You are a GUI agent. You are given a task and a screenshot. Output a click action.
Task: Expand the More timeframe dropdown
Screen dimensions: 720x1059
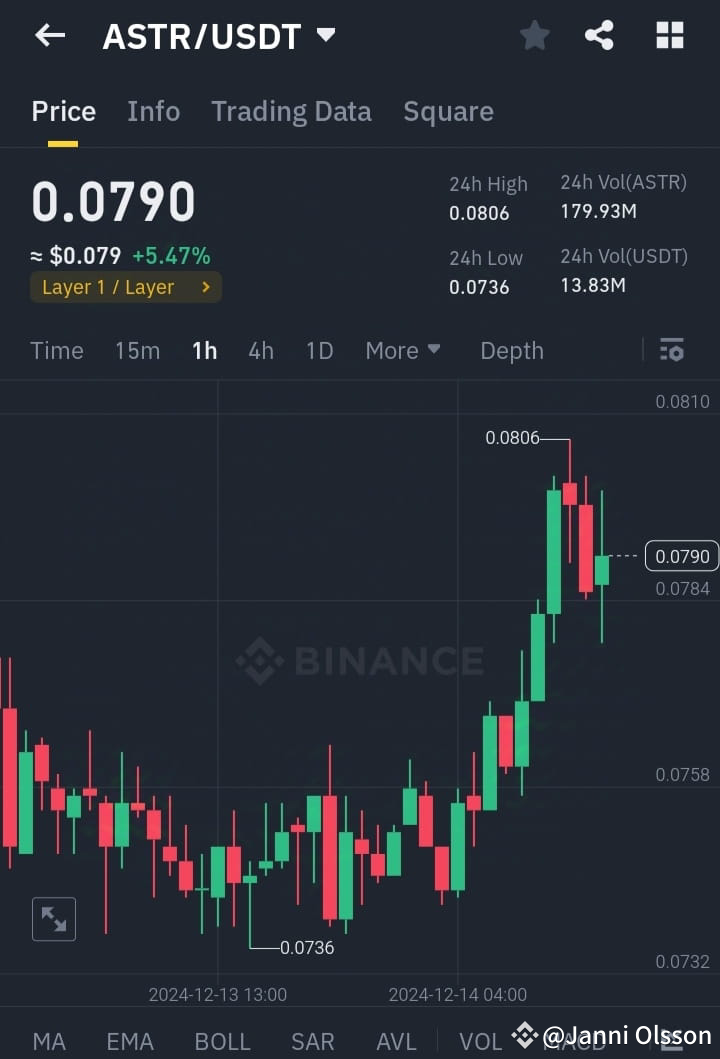[402, 350]
